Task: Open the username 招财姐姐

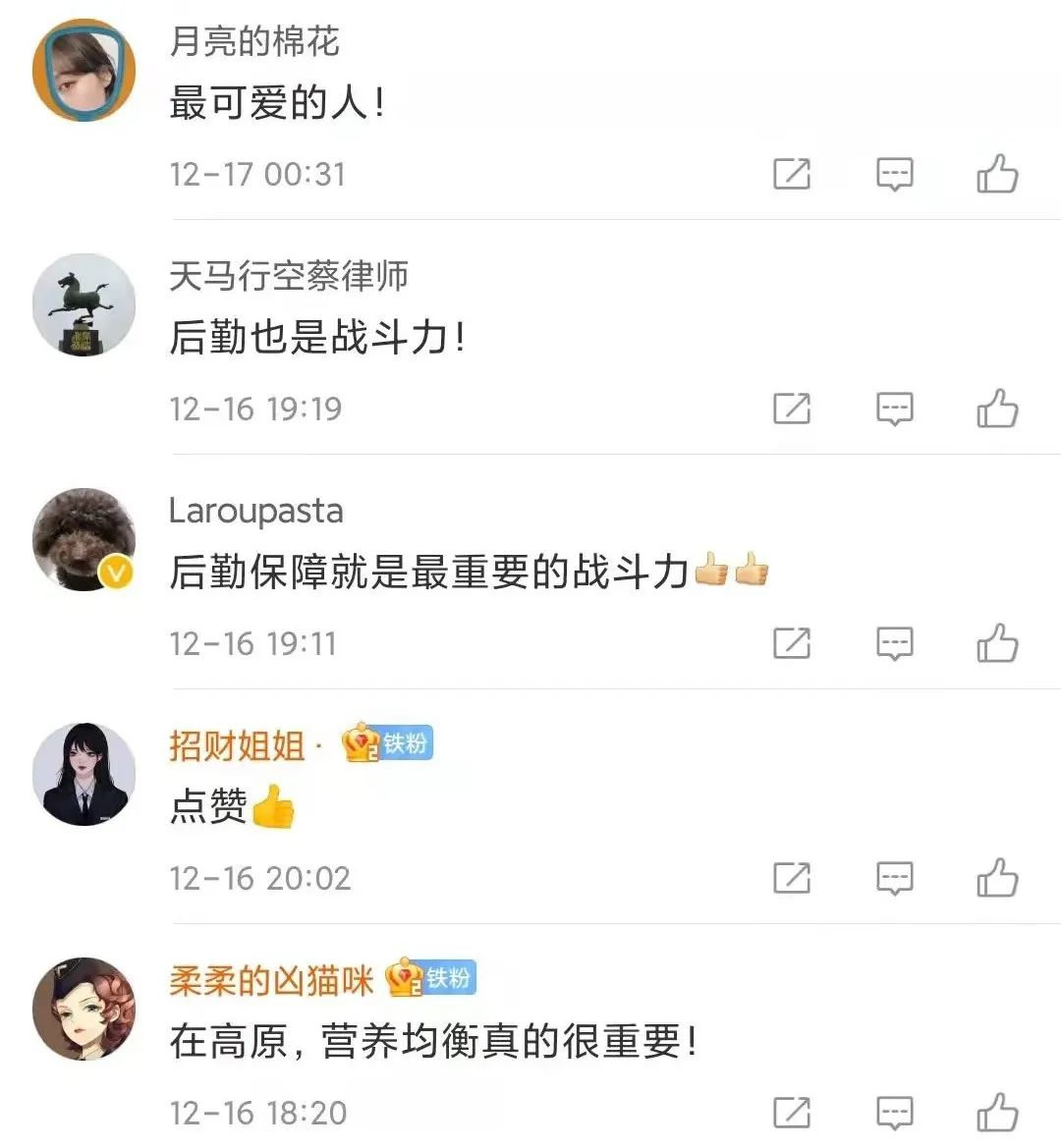Action: pyautogui.click(x=237, y=746)
